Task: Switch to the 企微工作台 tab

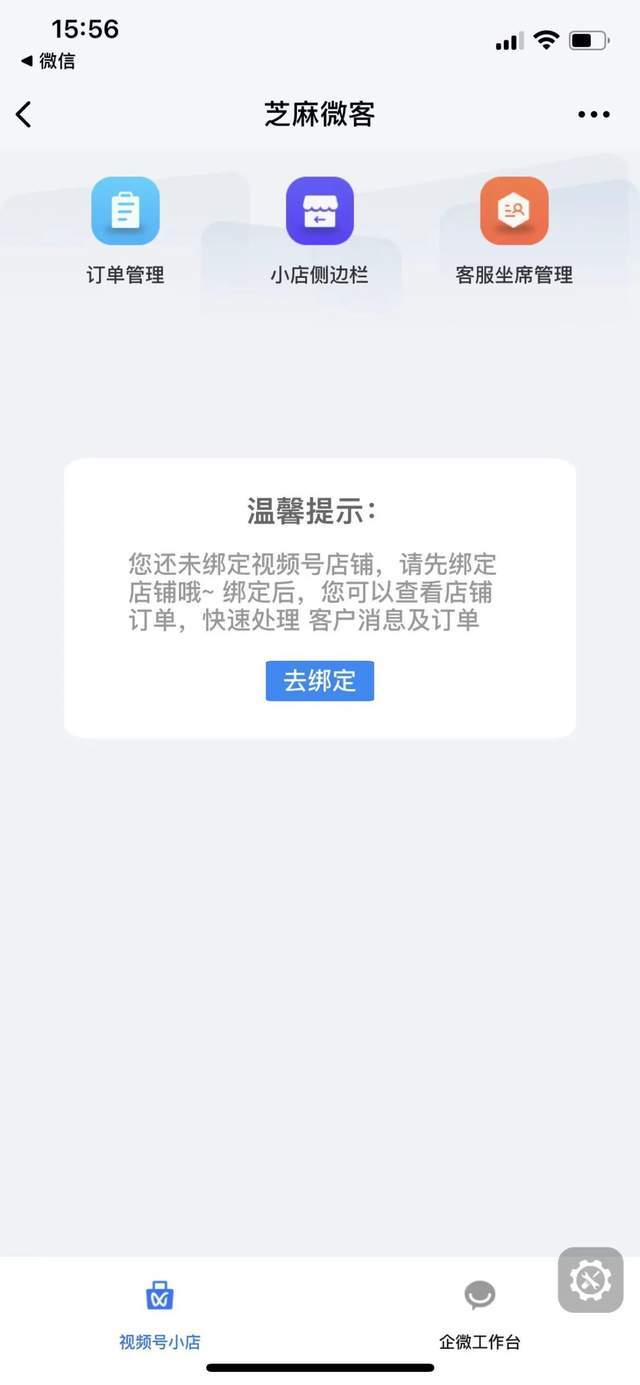Action: [480, 1314]
